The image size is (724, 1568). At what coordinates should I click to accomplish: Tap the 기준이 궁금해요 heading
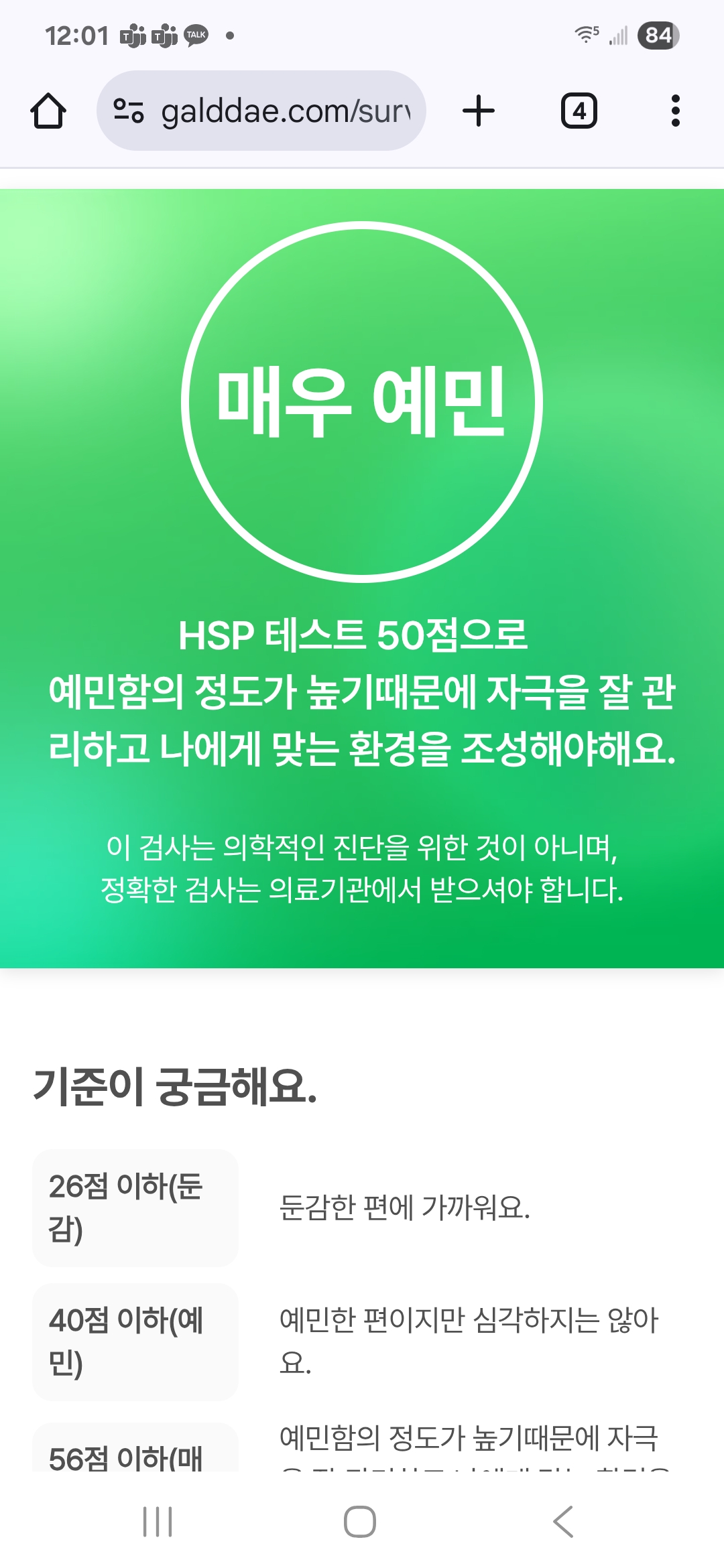[176, 1086]
